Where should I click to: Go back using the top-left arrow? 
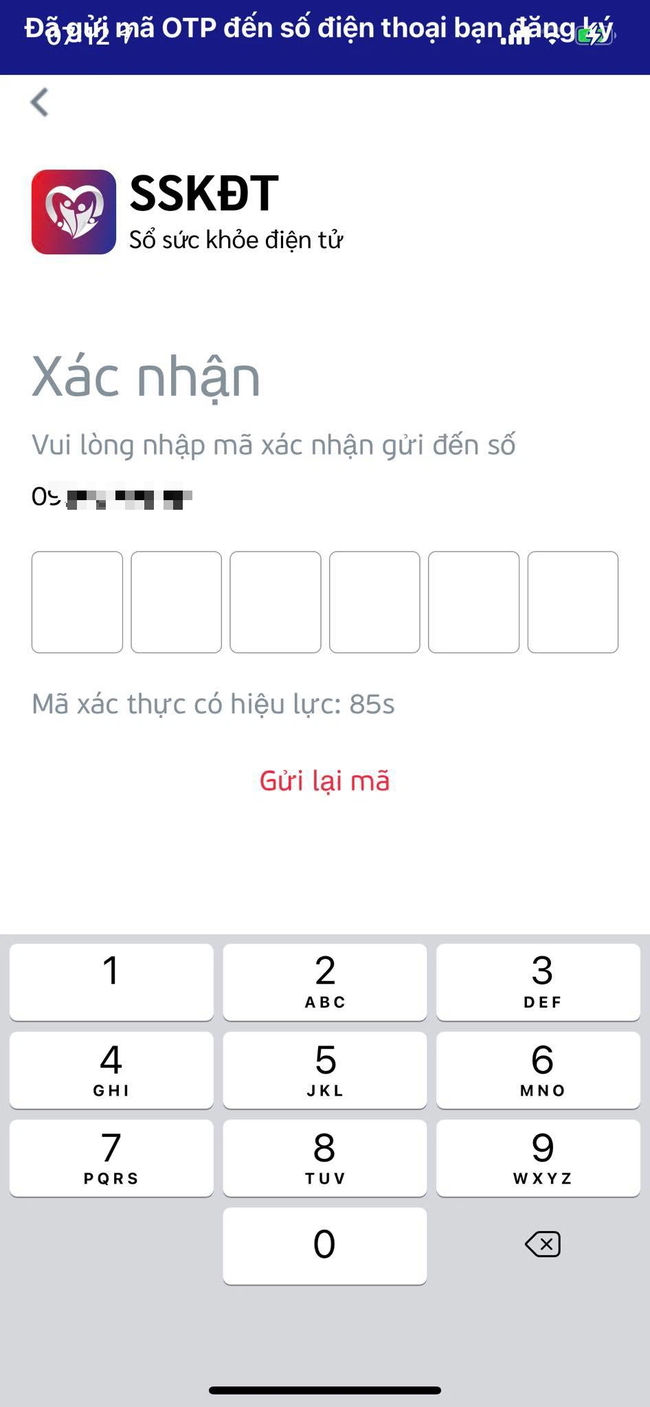(x=40, y=102)
